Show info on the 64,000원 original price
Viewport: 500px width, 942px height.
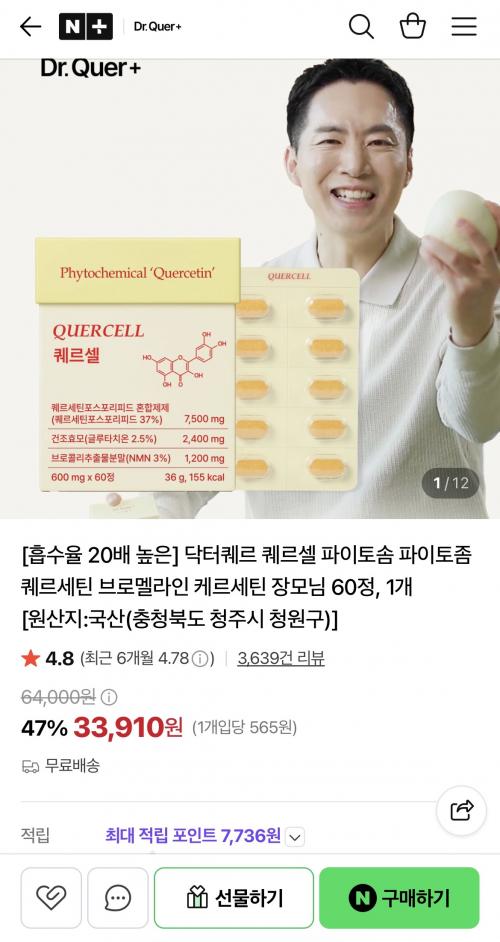[109, 697]
